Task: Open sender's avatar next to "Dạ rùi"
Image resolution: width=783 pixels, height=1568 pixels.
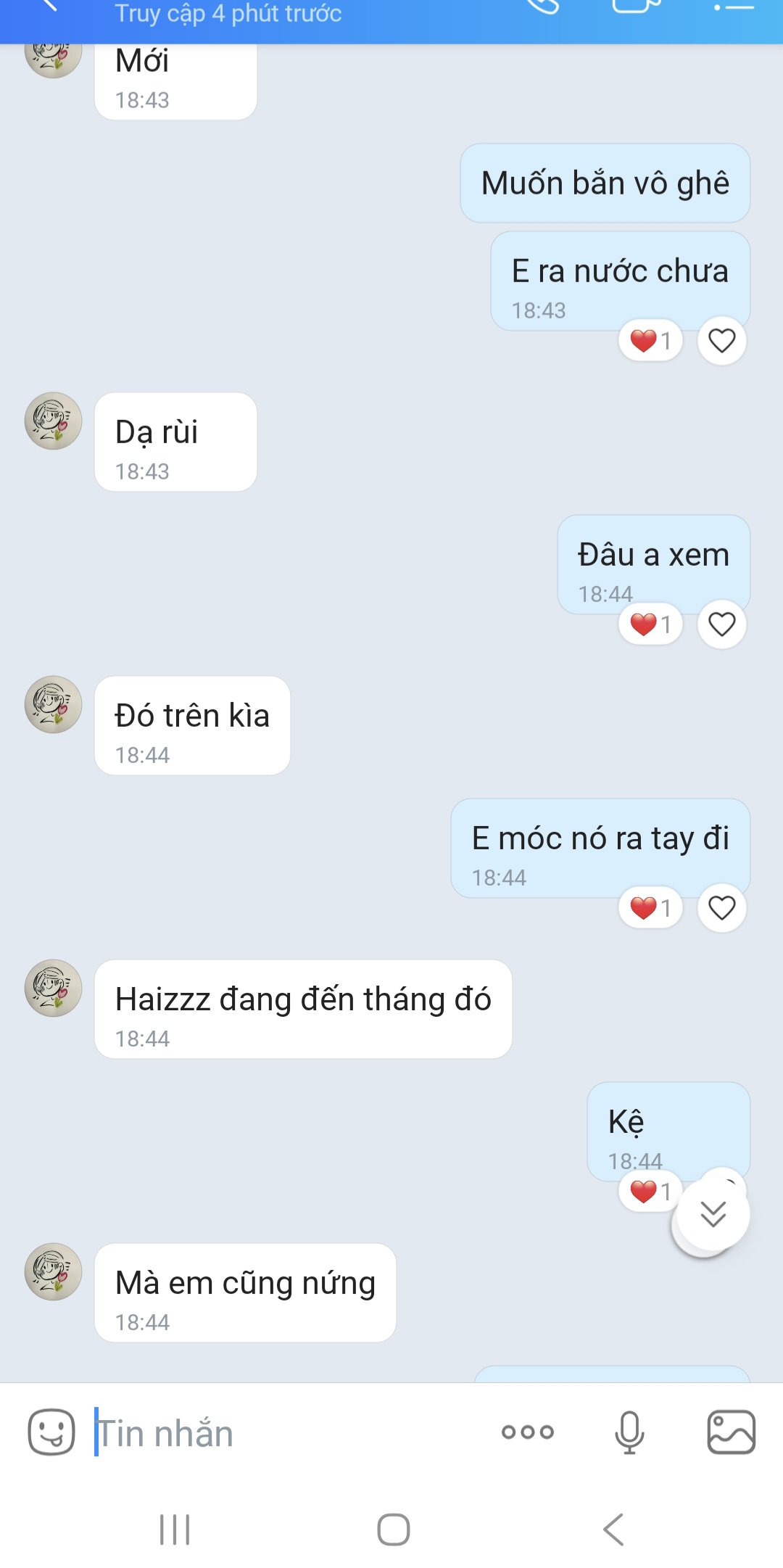Action: (53, 421)
